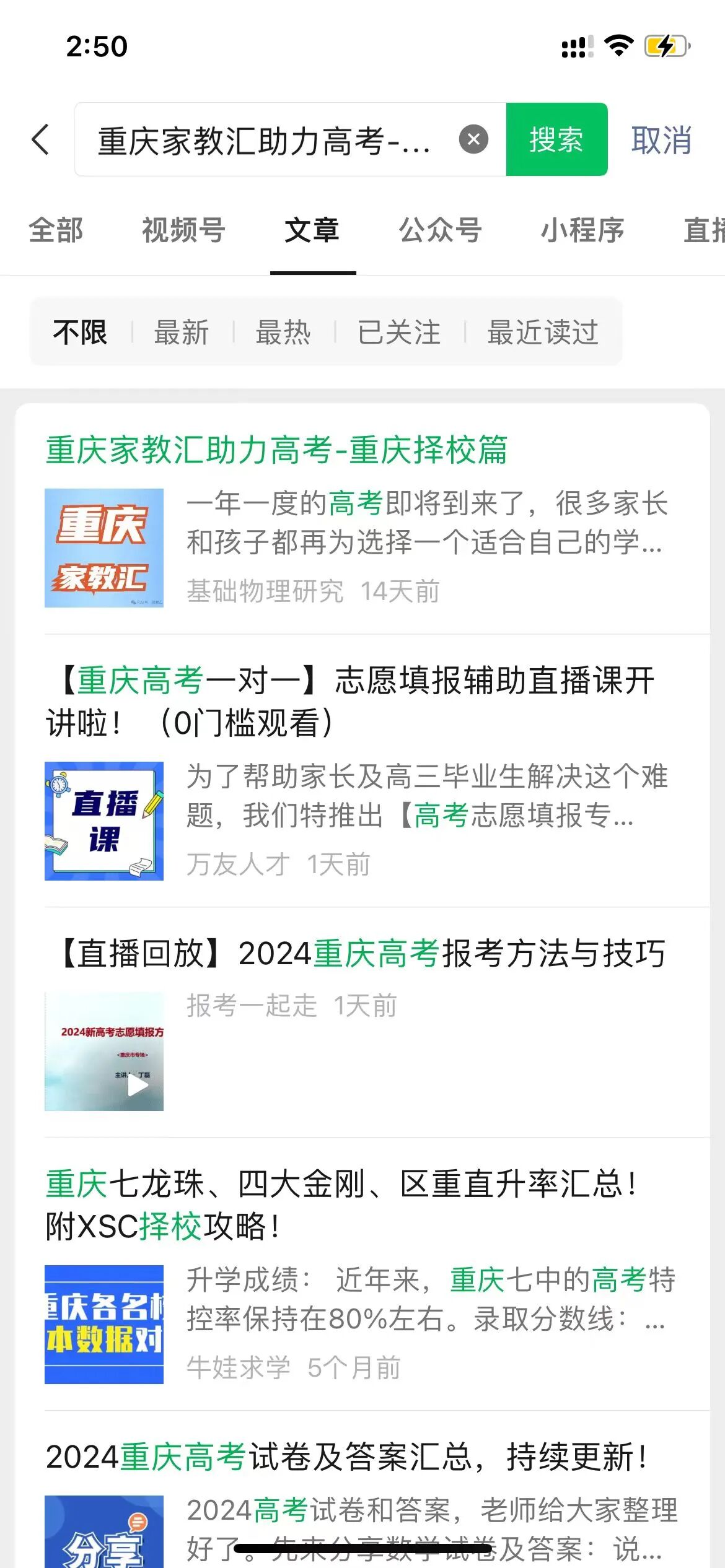This screenshot has height=1568, width=725.
Task: Select the 文章 tab
Action: coord(312,230)
